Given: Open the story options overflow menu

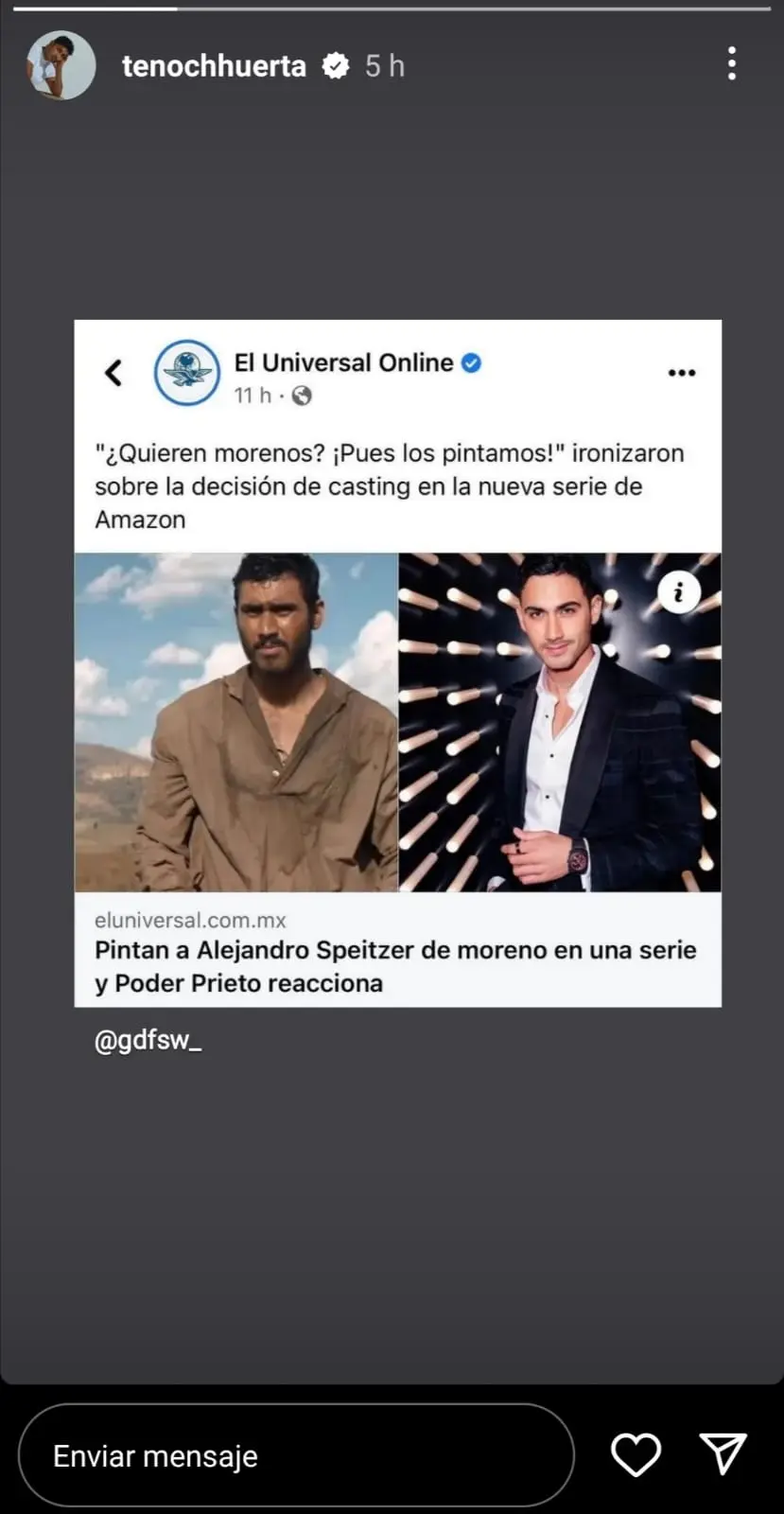Looking at the screenshot, I should [731, 64].
